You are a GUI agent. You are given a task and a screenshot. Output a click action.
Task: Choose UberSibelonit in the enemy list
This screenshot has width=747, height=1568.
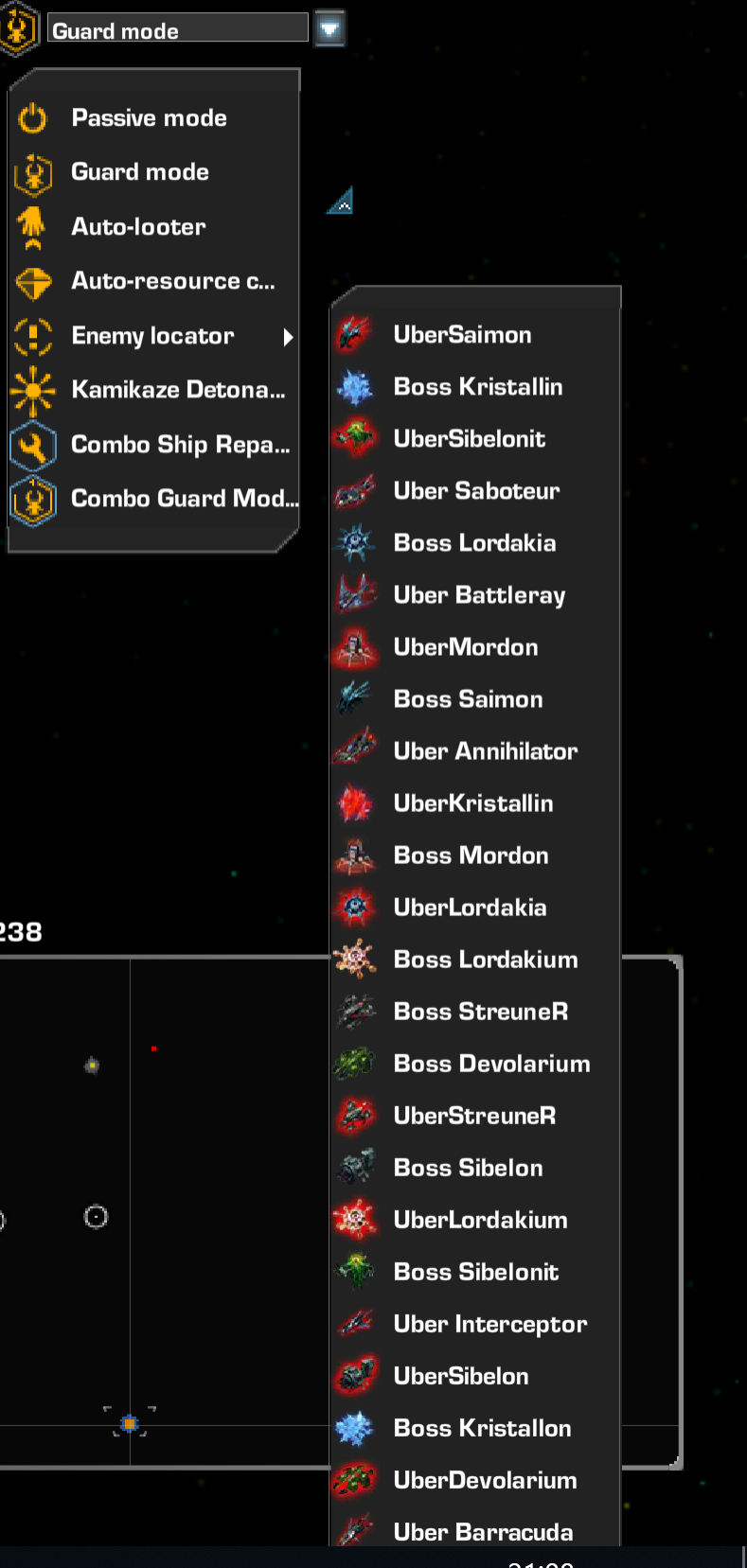469,439
